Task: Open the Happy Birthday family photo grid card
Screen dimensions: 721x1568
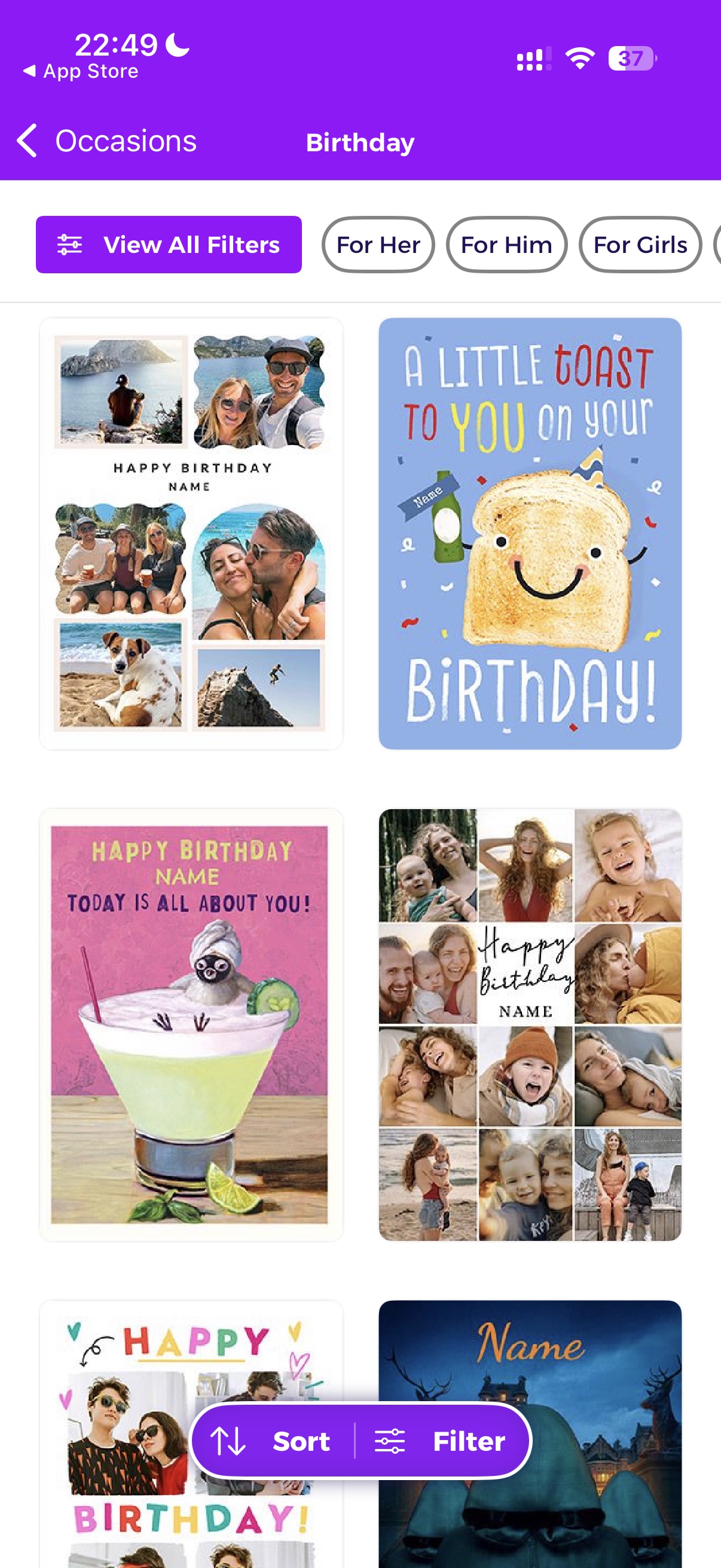Action: click(x=529, y=1024)
